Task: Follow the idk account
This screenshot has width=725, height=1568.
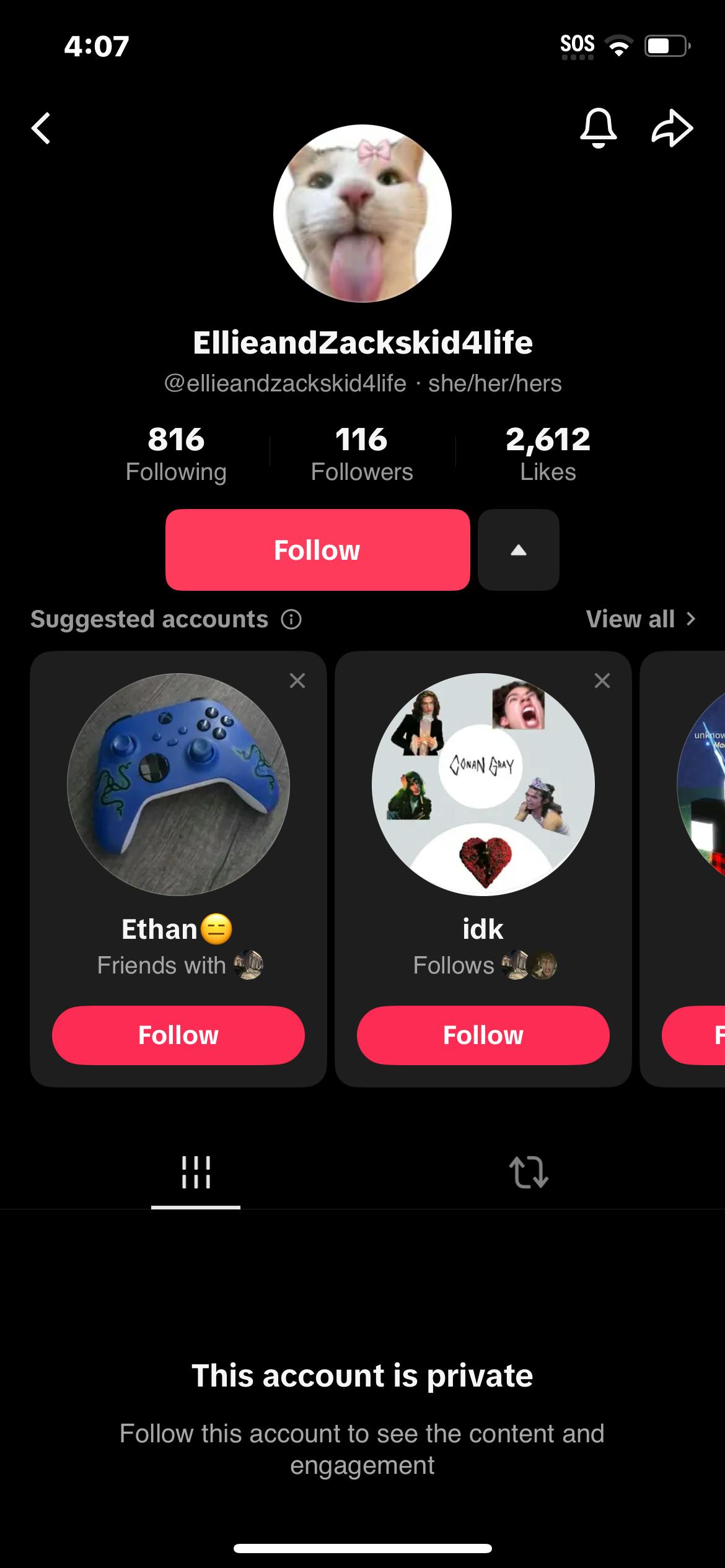Action: coord(483,1035)
